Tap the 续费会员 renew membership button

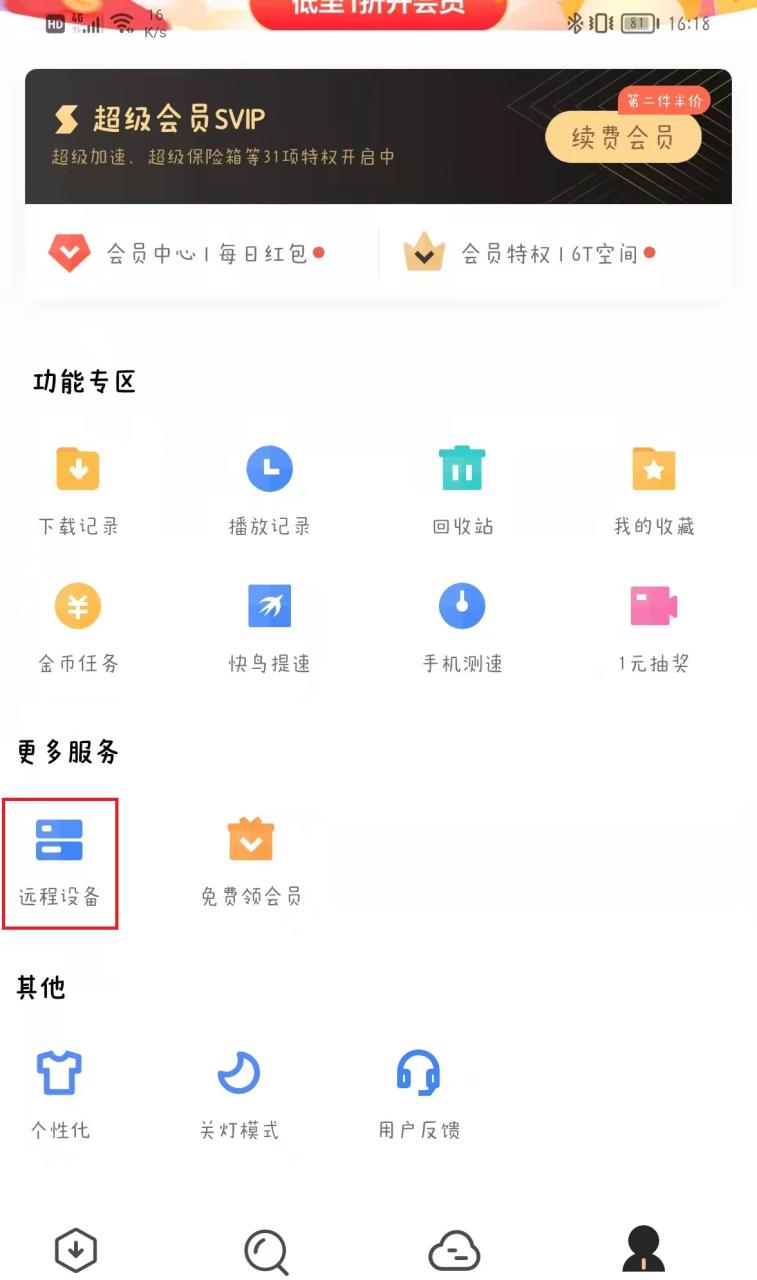623,137
